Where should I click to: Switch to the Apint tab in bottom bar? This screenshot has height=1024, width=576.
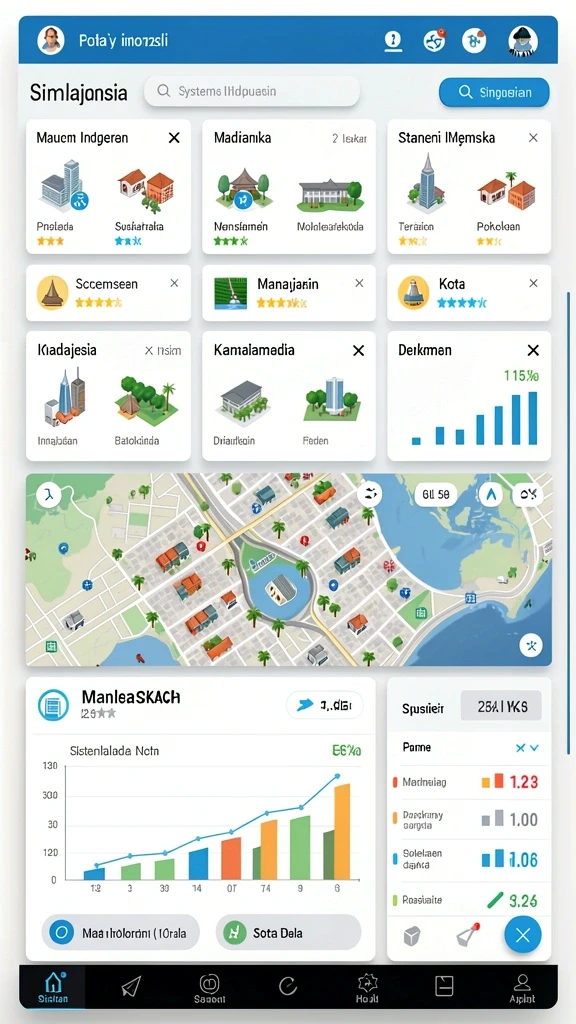point(522,987)
